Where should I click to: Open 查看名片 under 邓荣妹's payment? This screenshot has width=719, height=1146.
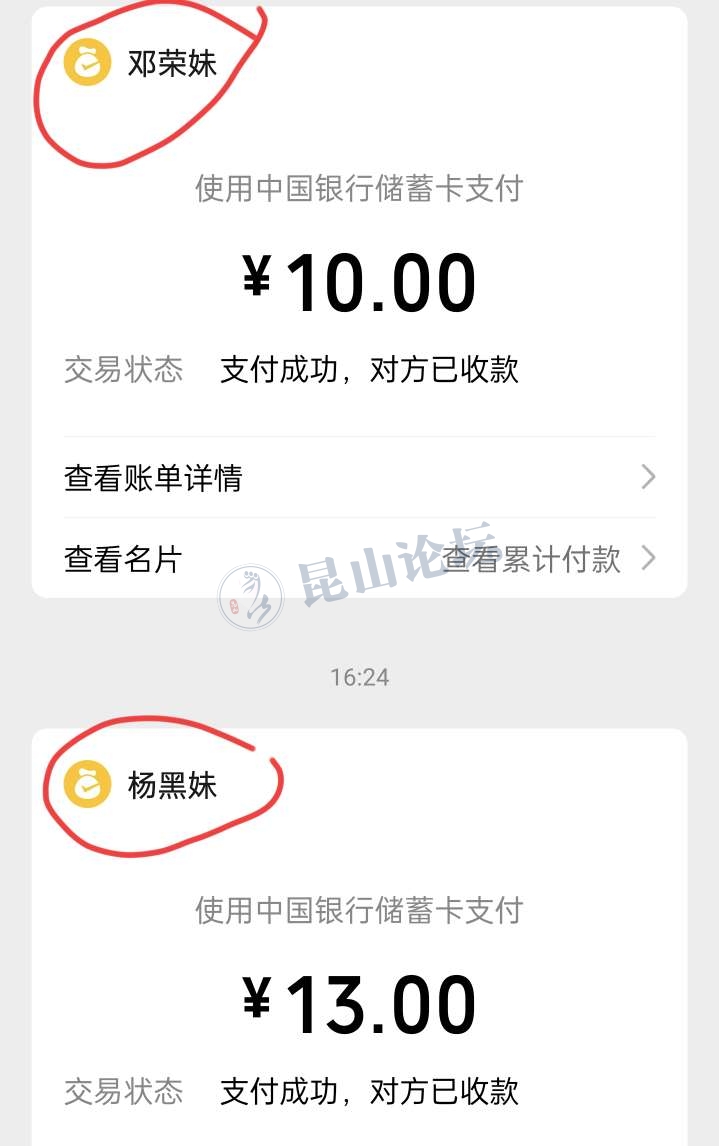[123, 559]
